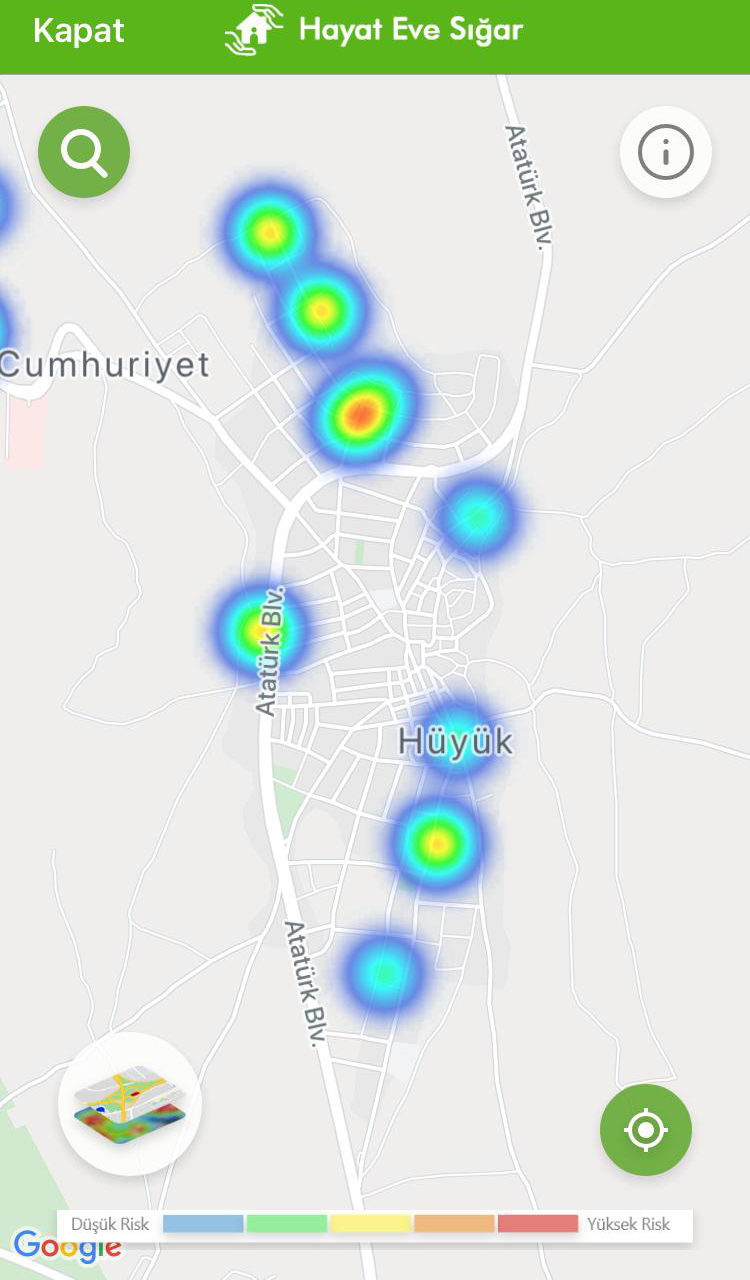
Task: Open the map style preview thumbnail
Action: (128, 1103)
